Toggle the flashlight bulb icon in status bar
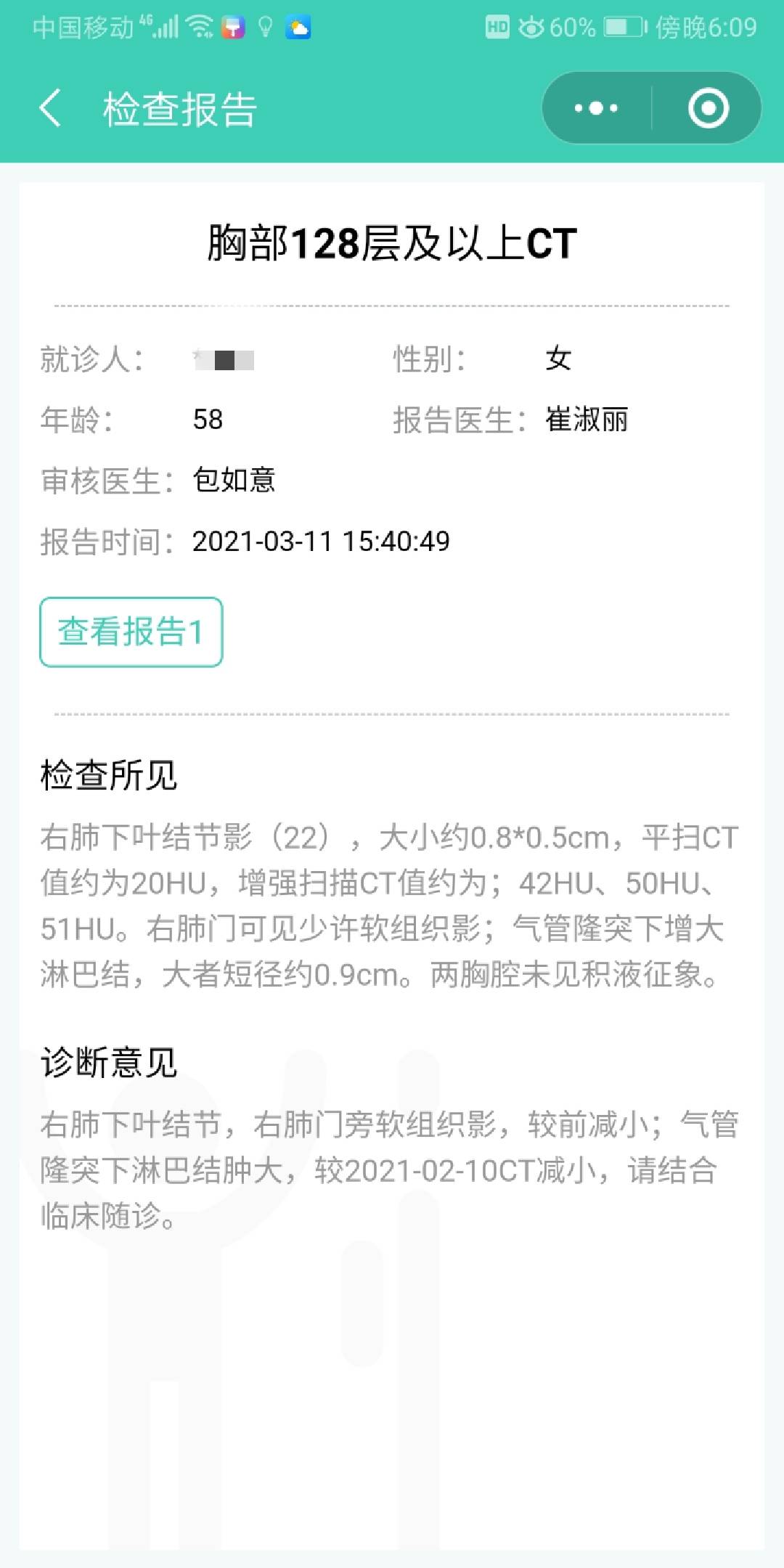Image resolution: width=784 pixels, height=1568 pixels. tap(264, 25)
